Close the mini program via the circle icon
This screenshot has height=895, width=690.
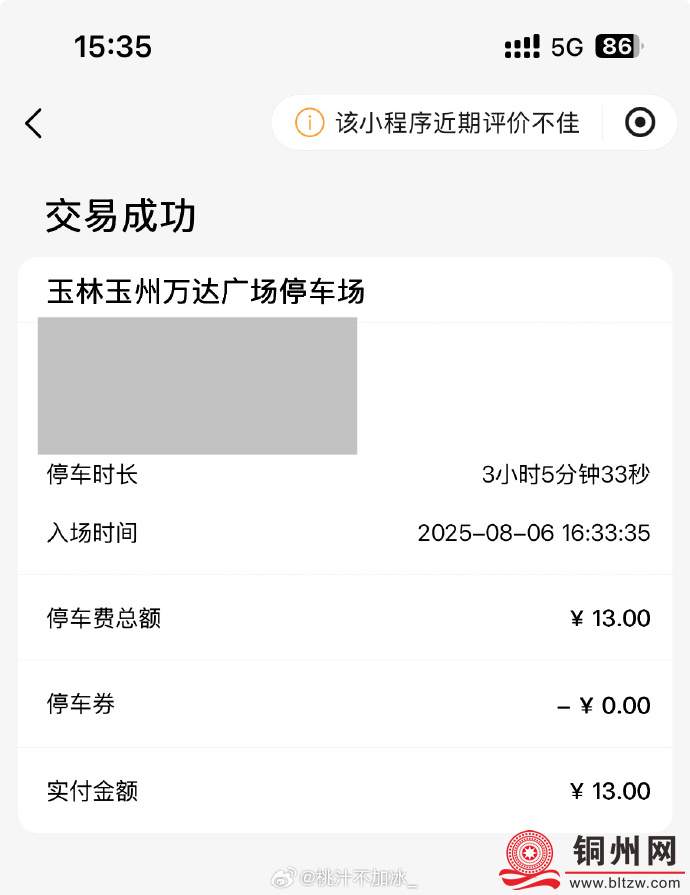tap(639, 123)
